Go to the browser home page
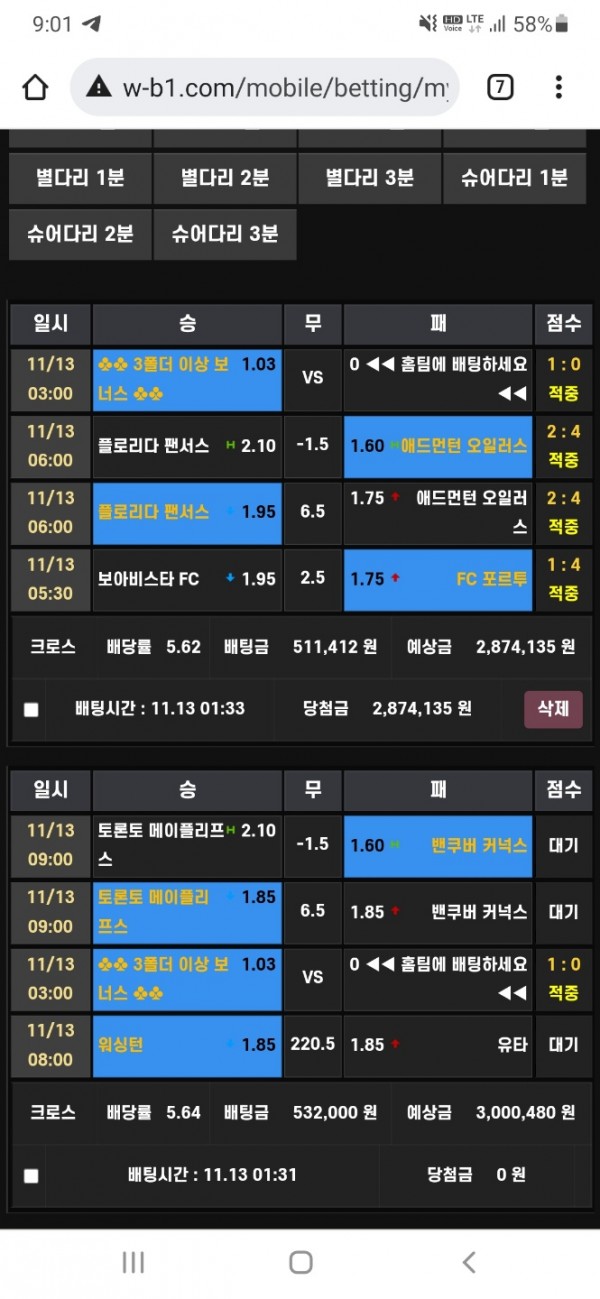 (x=35, y=88)
